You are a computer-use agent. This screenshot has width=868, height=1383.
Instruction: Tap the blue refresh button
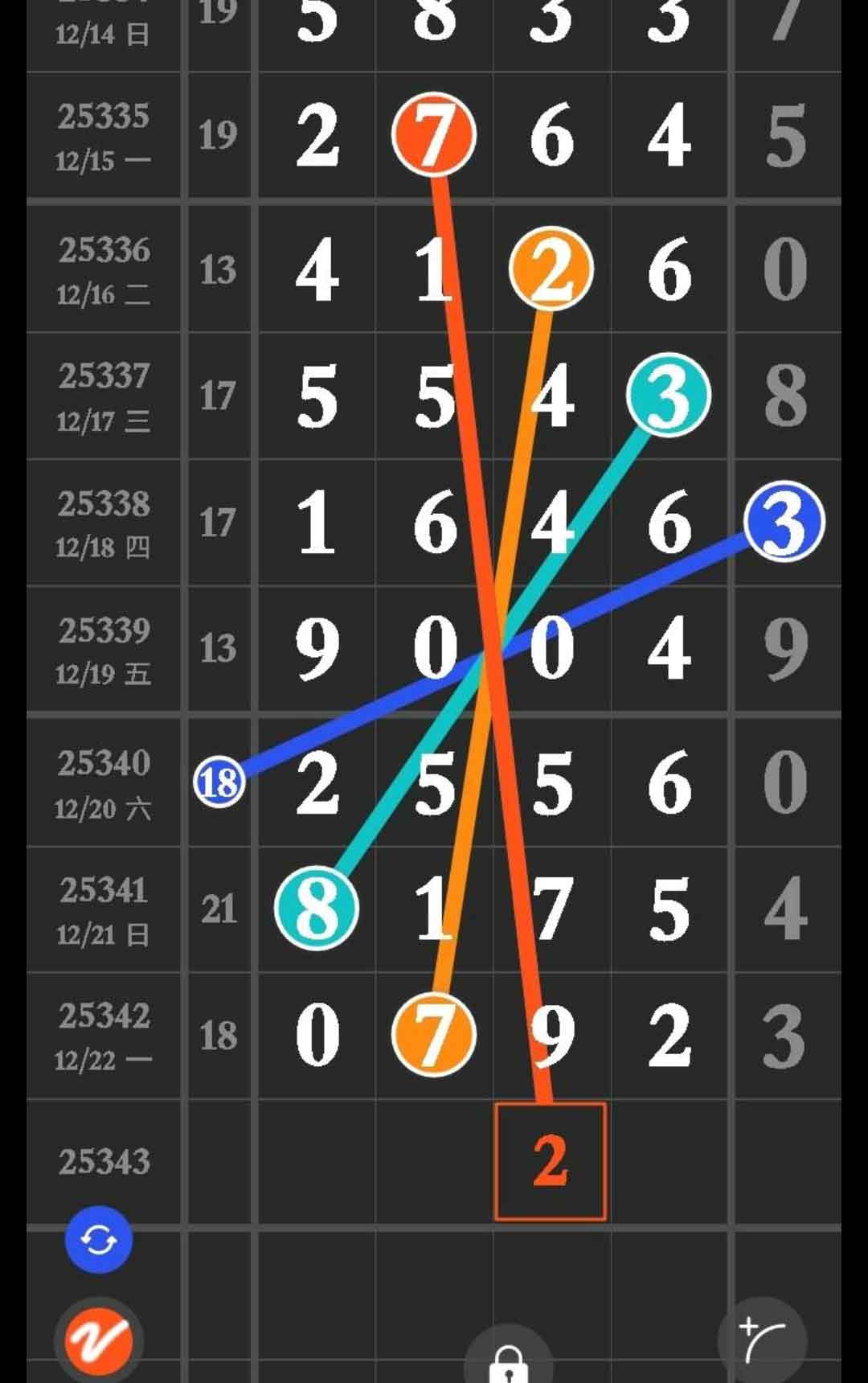(98, 1239)
